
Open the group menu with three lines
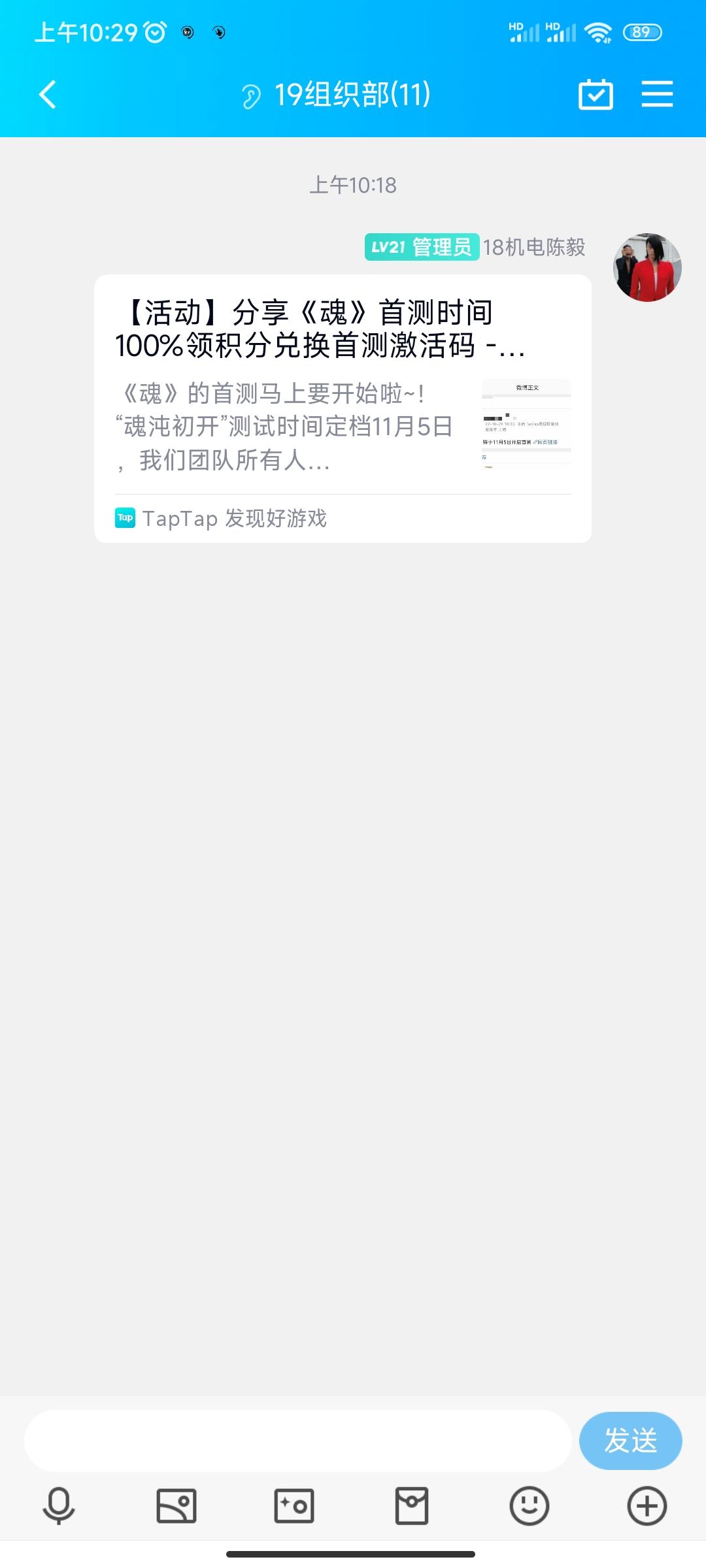[656, 95]
